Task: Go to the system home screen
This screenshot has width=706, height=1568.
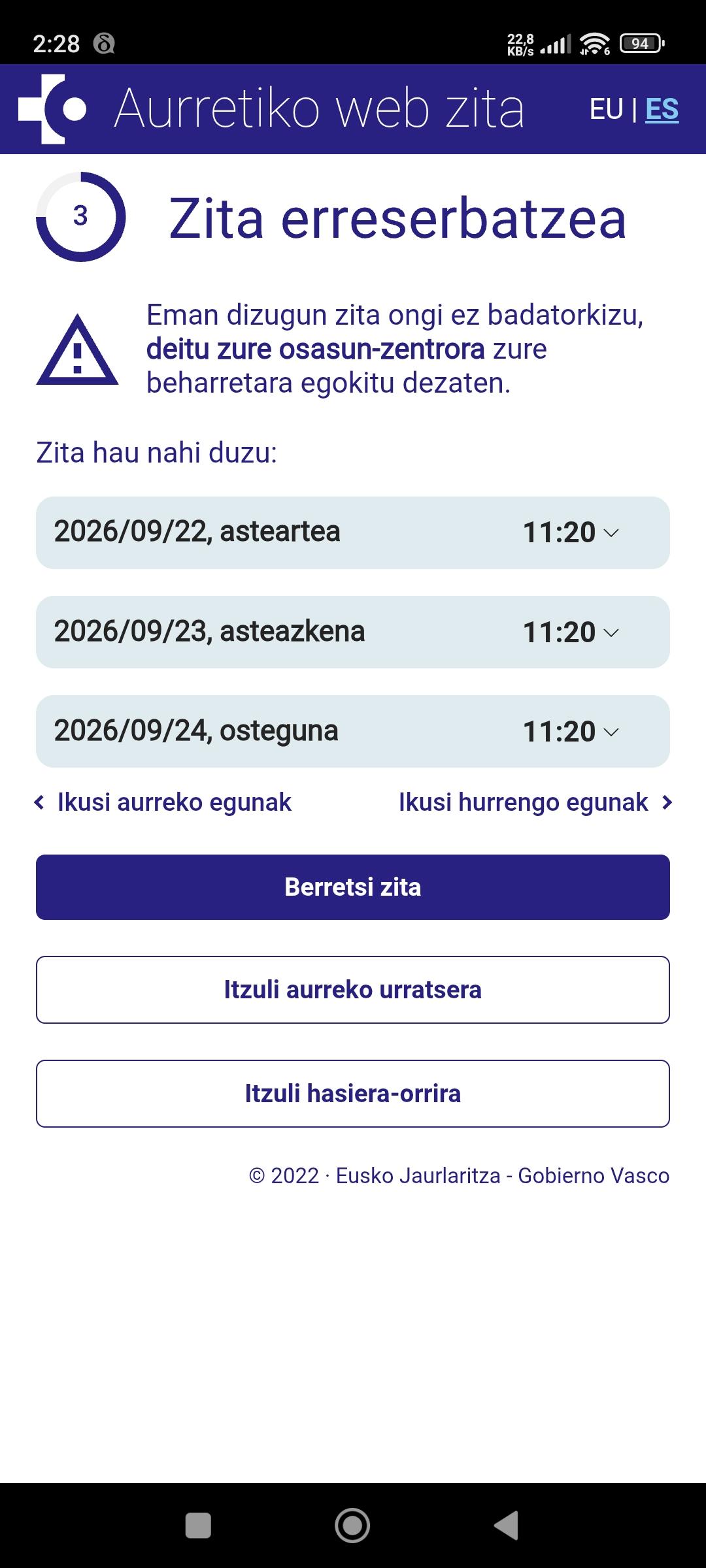Action: click(x=352, y=1526)
